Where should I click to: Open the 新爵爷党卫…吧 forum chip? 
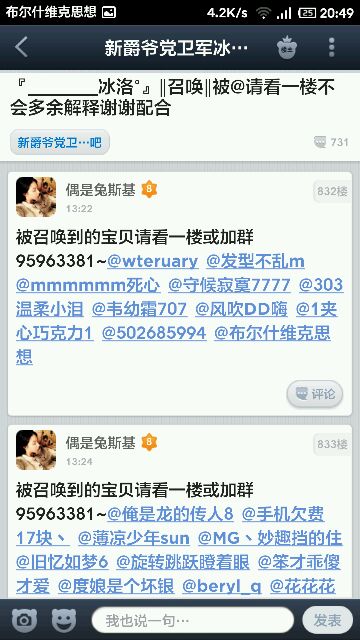pos(60,142)
